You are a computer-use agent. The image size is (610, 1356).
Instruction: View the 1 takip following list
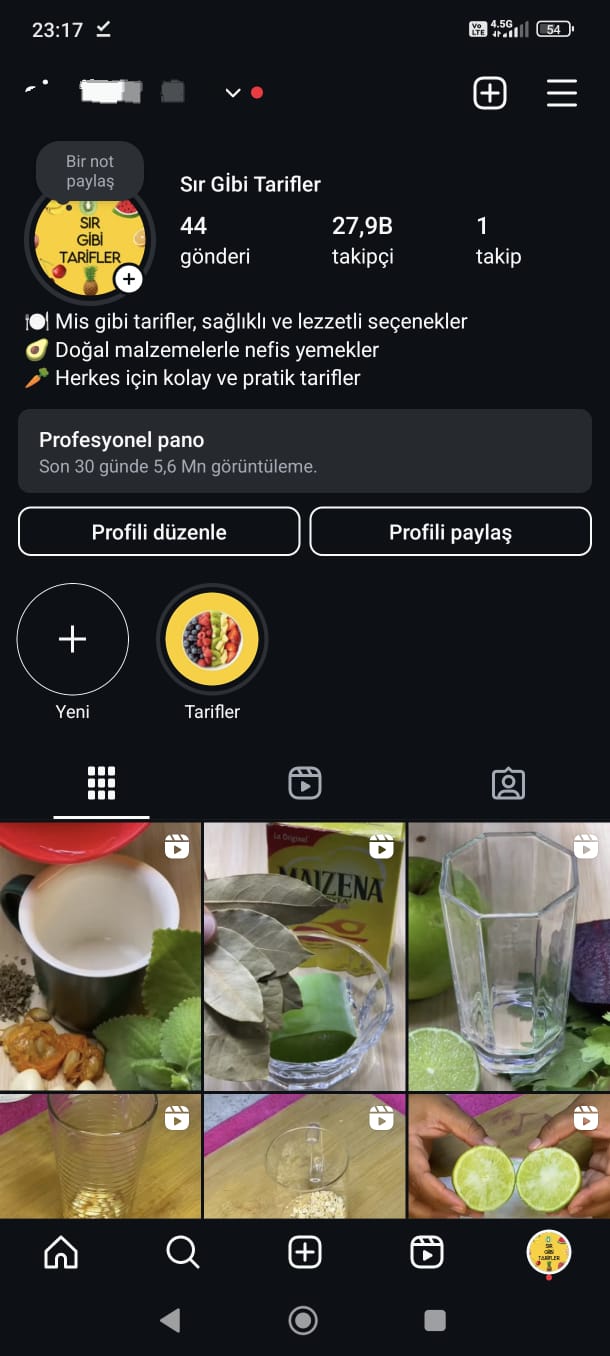[498, 241]
